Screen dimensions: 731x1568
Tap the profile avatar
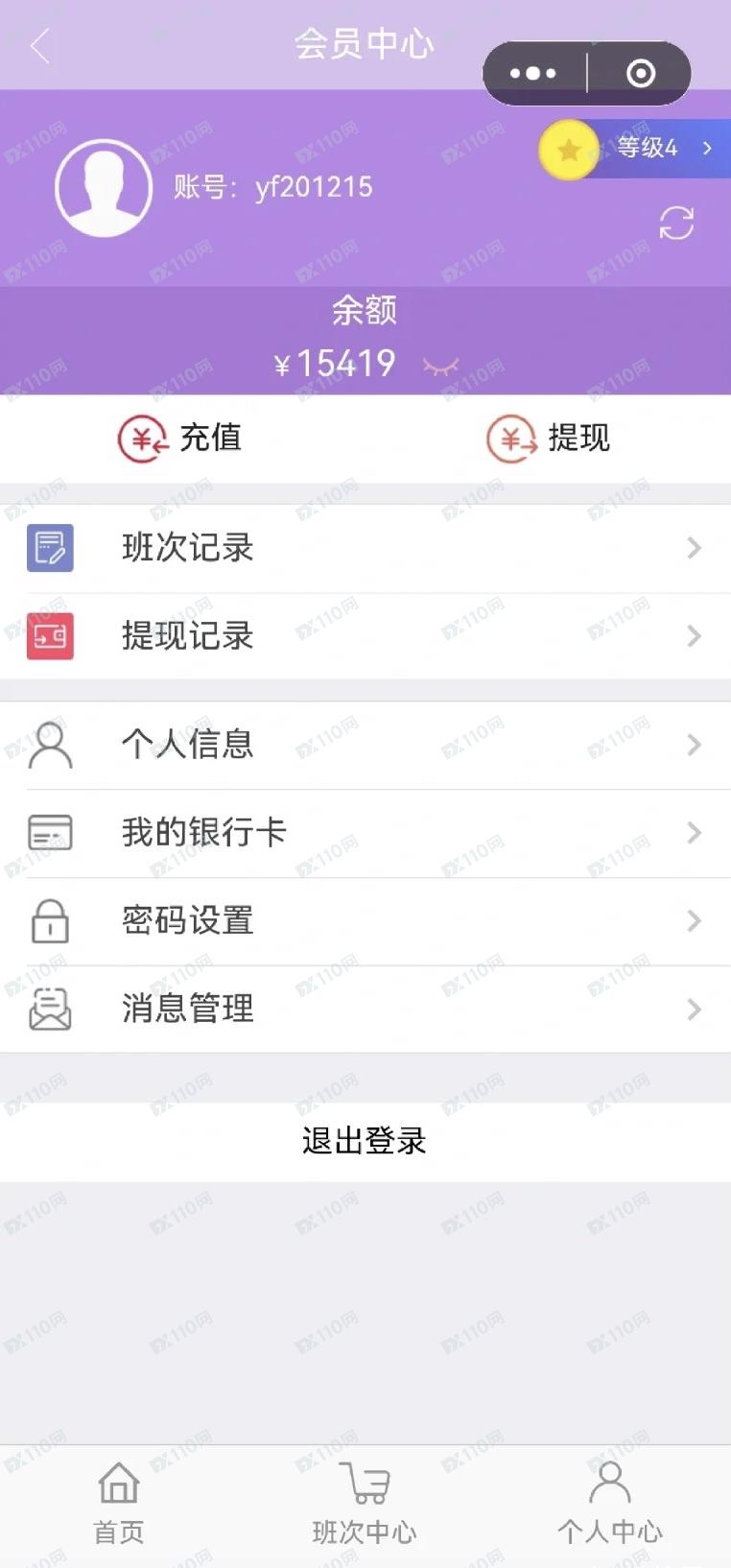tap(104, 188)
